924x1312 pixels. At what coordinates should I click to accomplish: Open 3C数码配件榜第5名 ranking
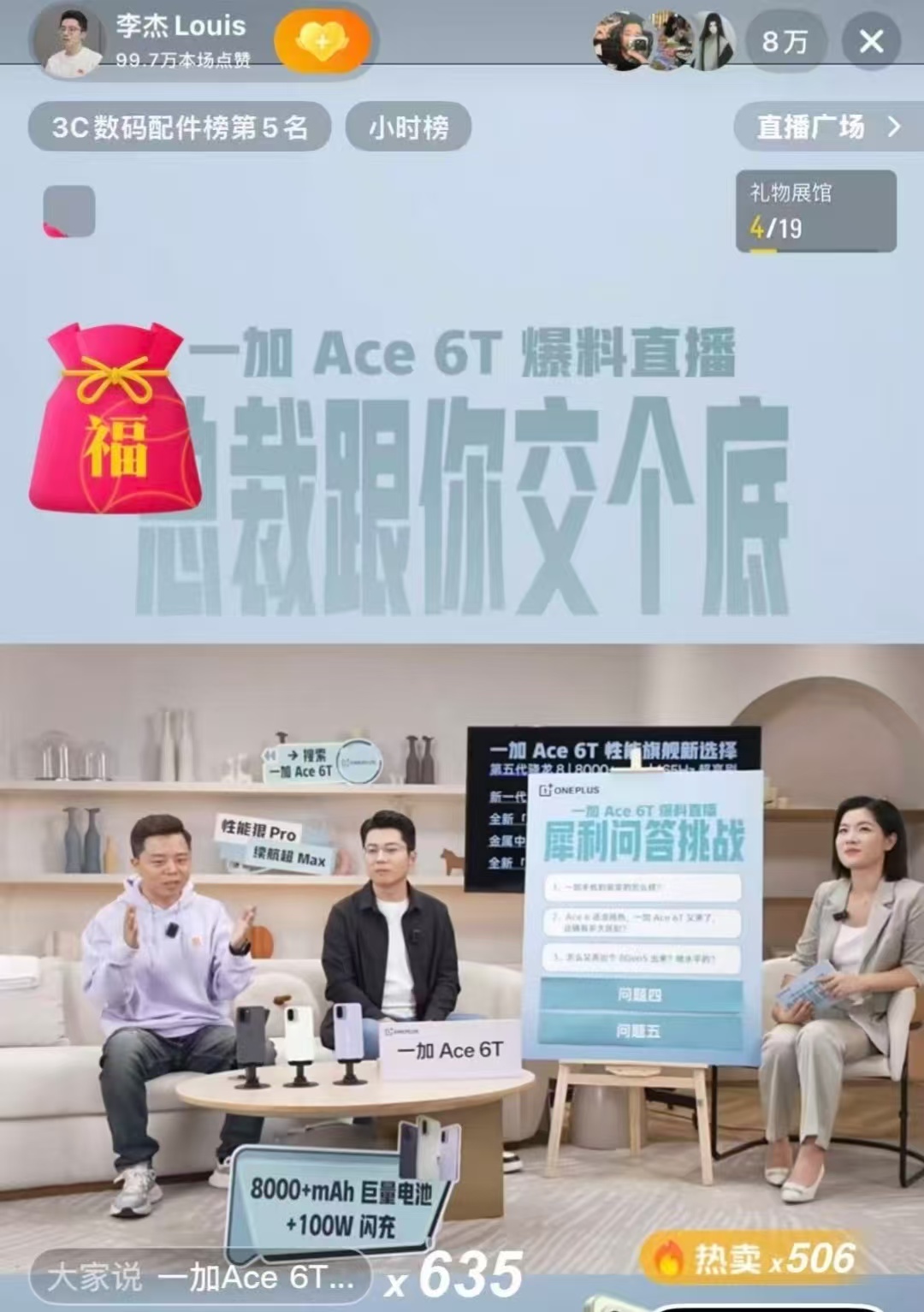180,128
